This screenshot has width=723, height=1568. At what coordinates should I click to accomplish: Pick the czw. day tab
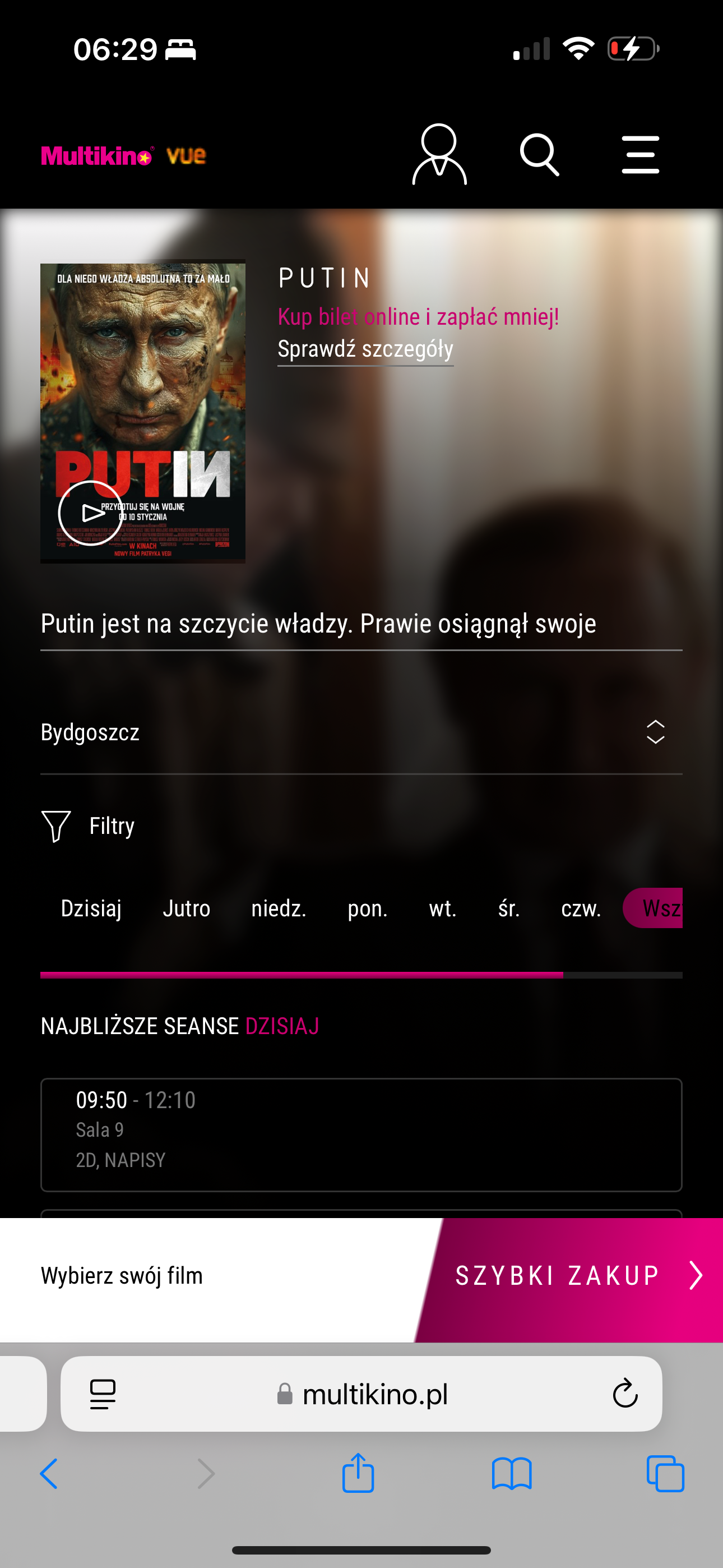pyautogui.click(x=581, y=908)
